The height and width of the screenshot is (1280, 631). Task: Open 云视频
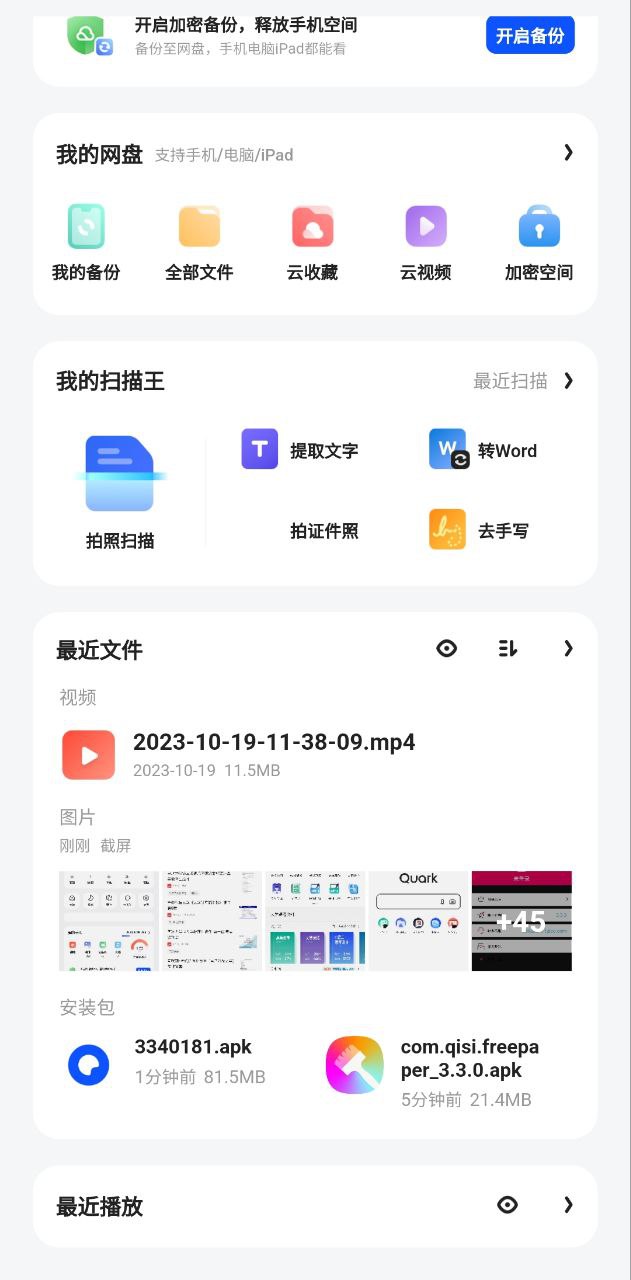point(426,242)
